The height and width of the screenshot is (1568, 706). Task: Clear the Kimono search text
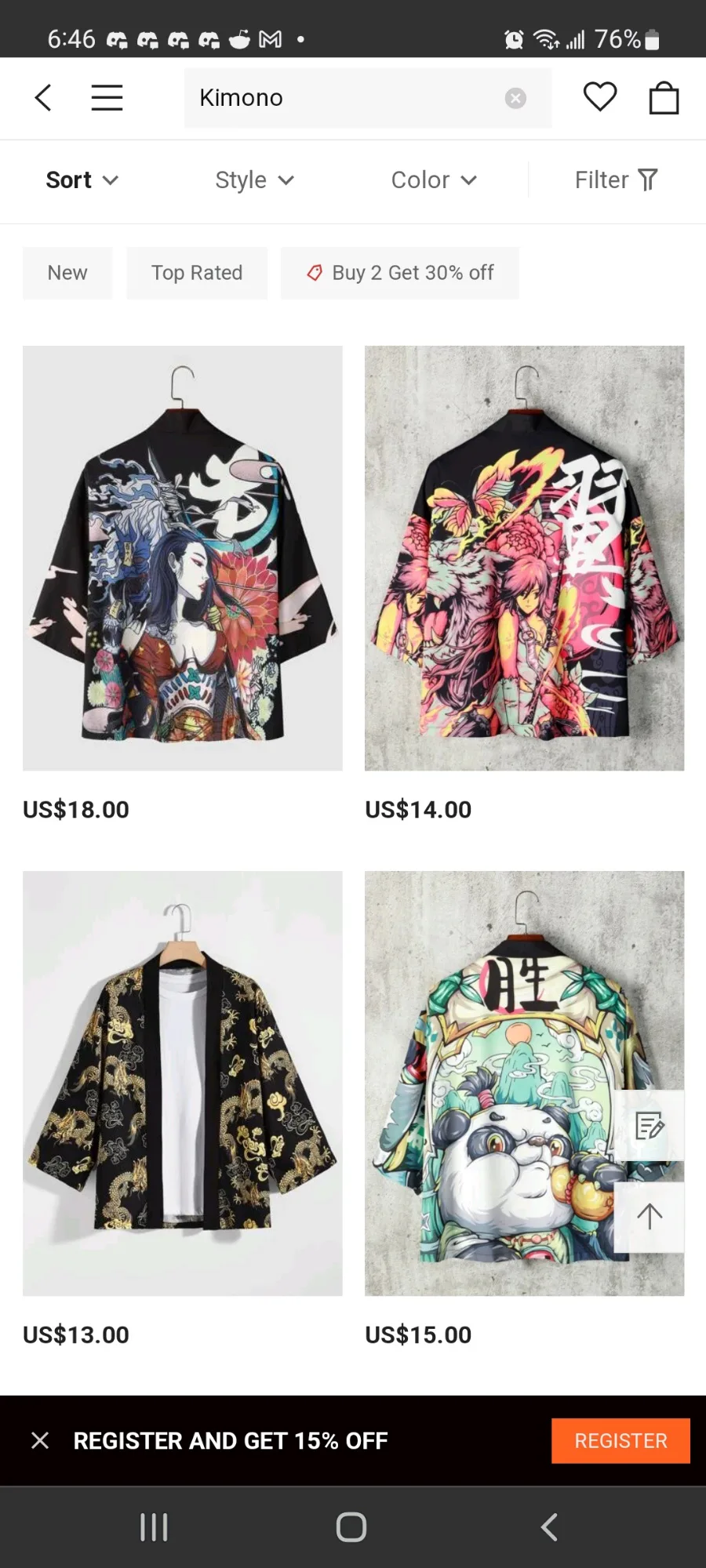click(x=515, y=98)
